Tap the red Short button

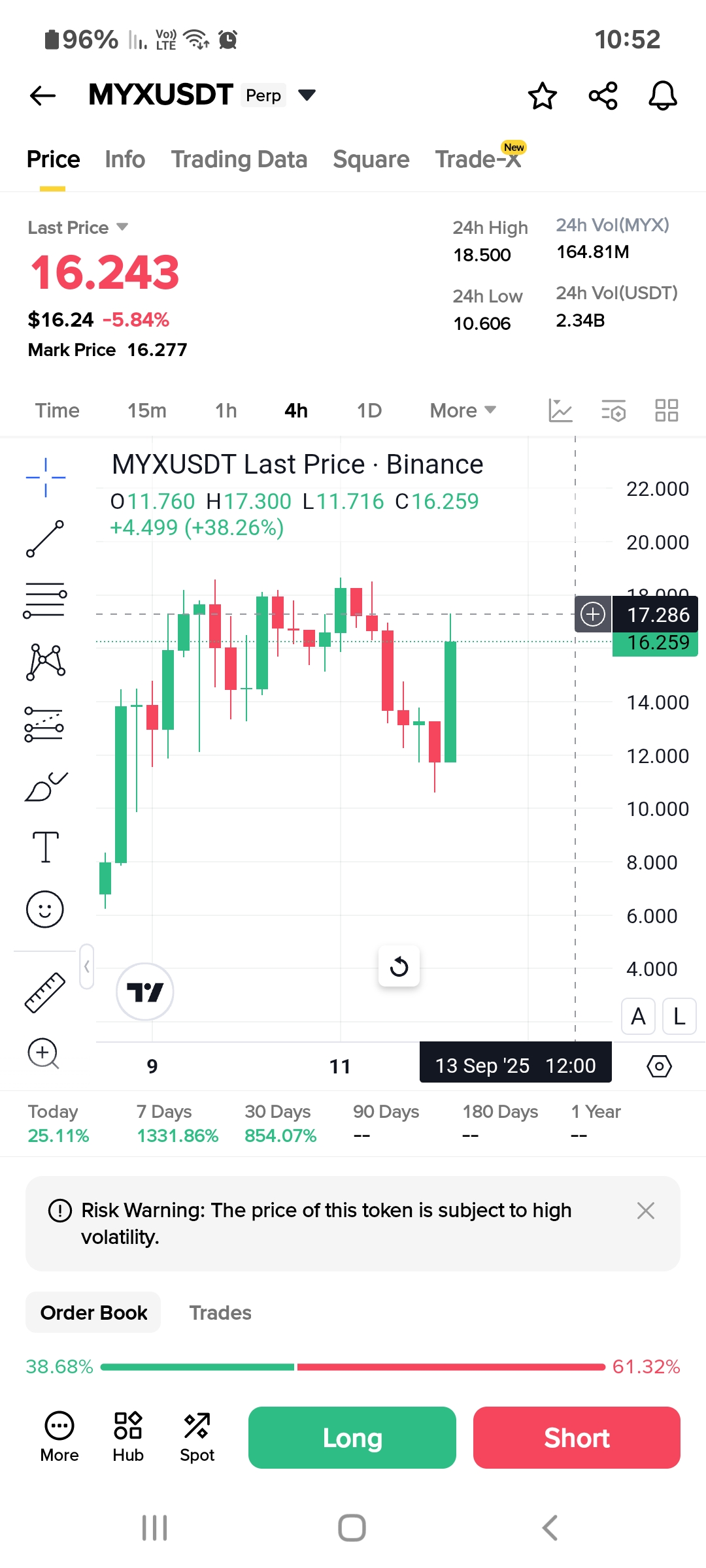coord(577,1437)
